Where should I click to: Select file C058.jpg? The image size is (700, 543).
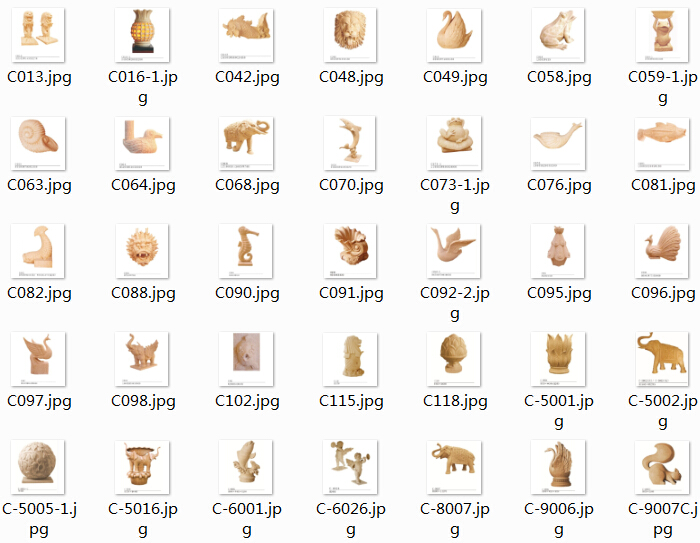(558, 36)
